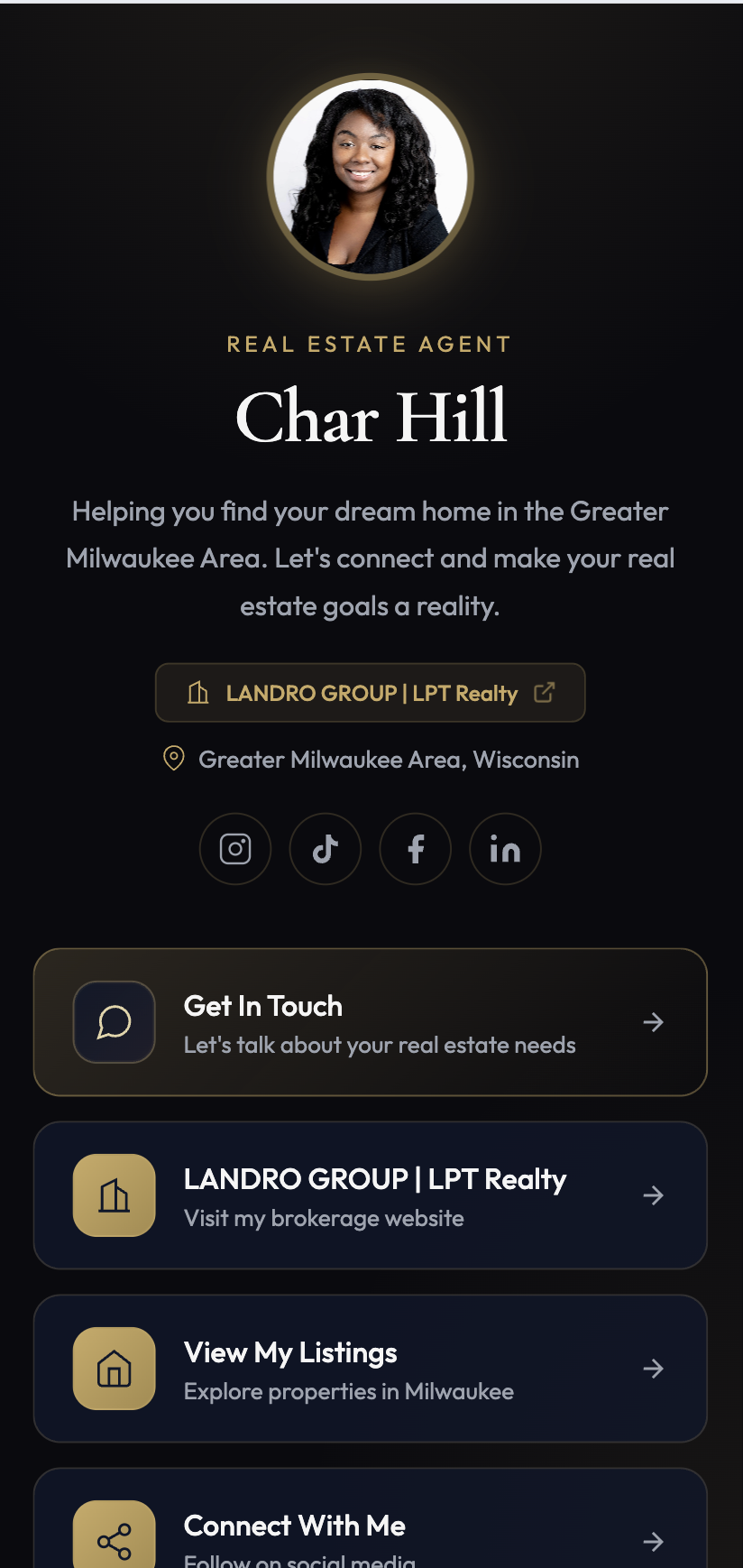Open the Get In Touch card
The image size is (743, 1568).
click(370, 1022)
